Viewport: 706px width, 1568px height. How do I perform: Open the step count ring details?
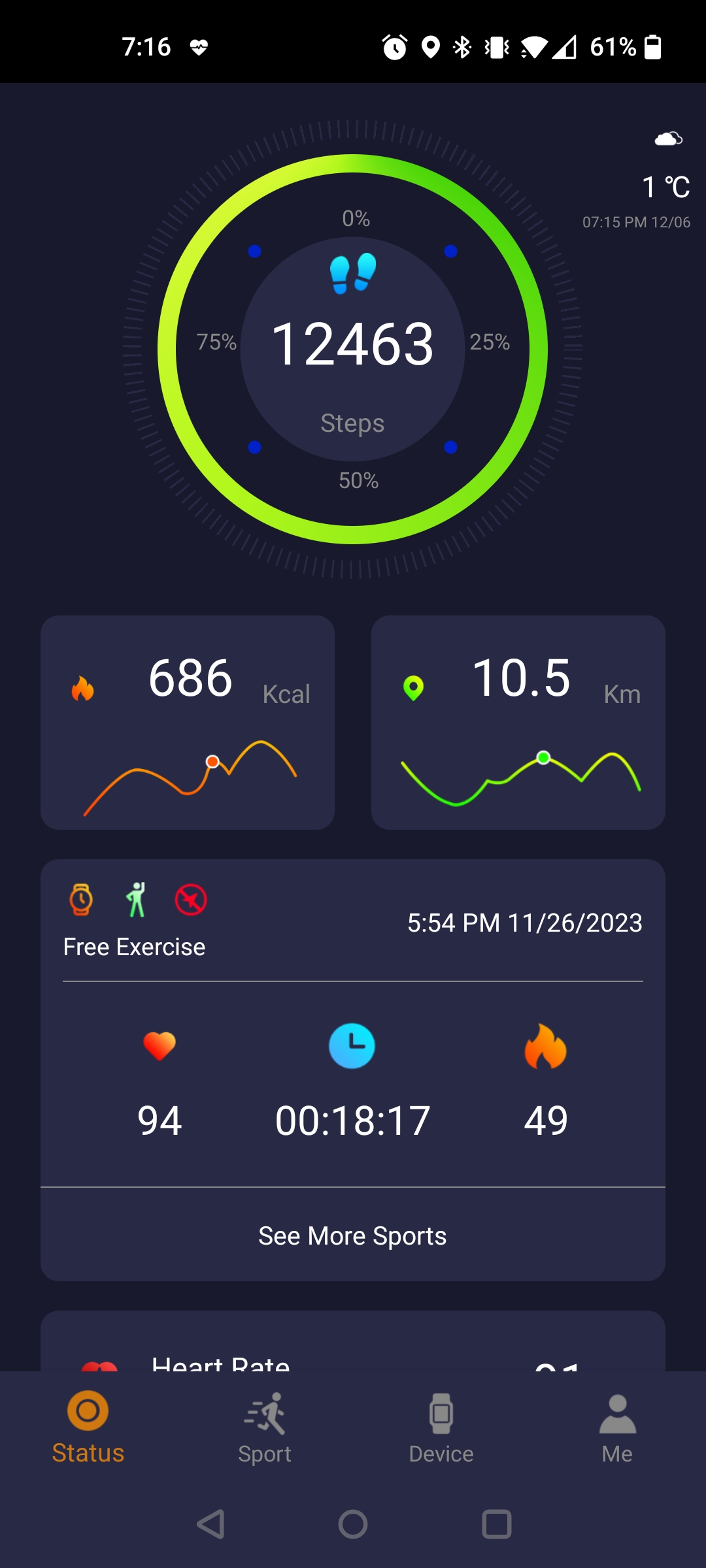tap(352, 348)
